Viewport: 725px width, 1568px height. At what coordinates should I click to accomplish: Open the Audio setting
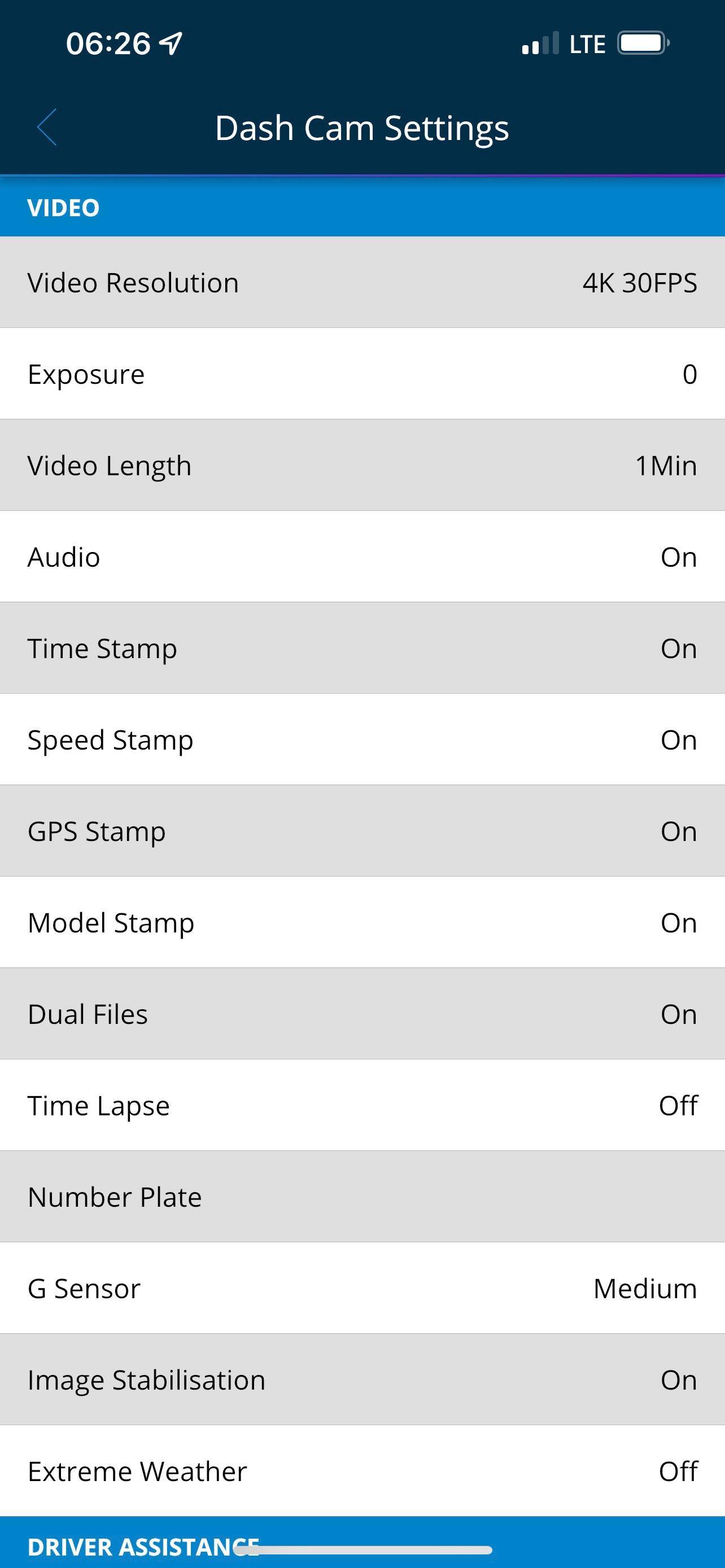point(362,557)
